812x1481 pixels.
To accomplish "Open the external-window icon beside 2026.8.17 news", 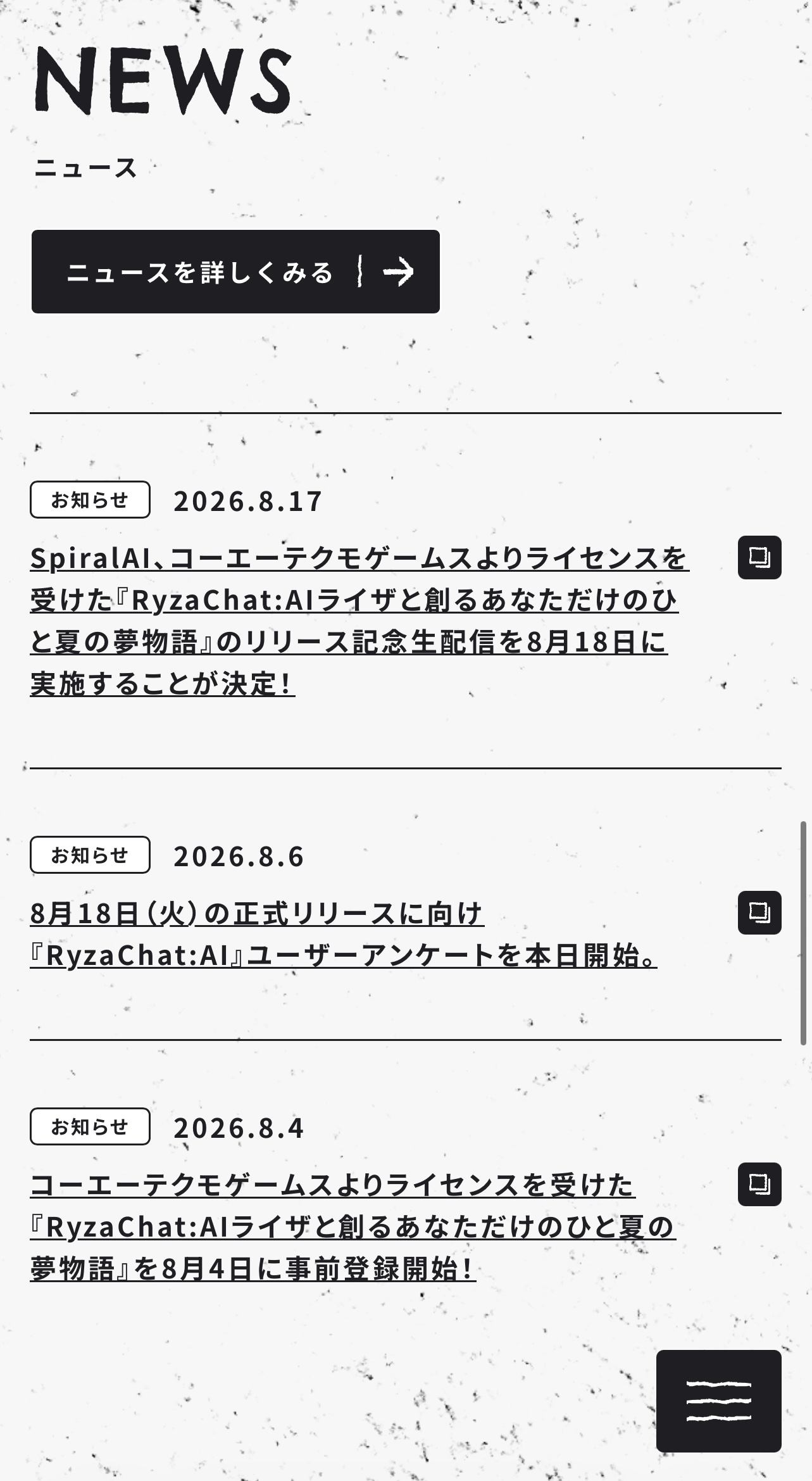I will point(759,557).
